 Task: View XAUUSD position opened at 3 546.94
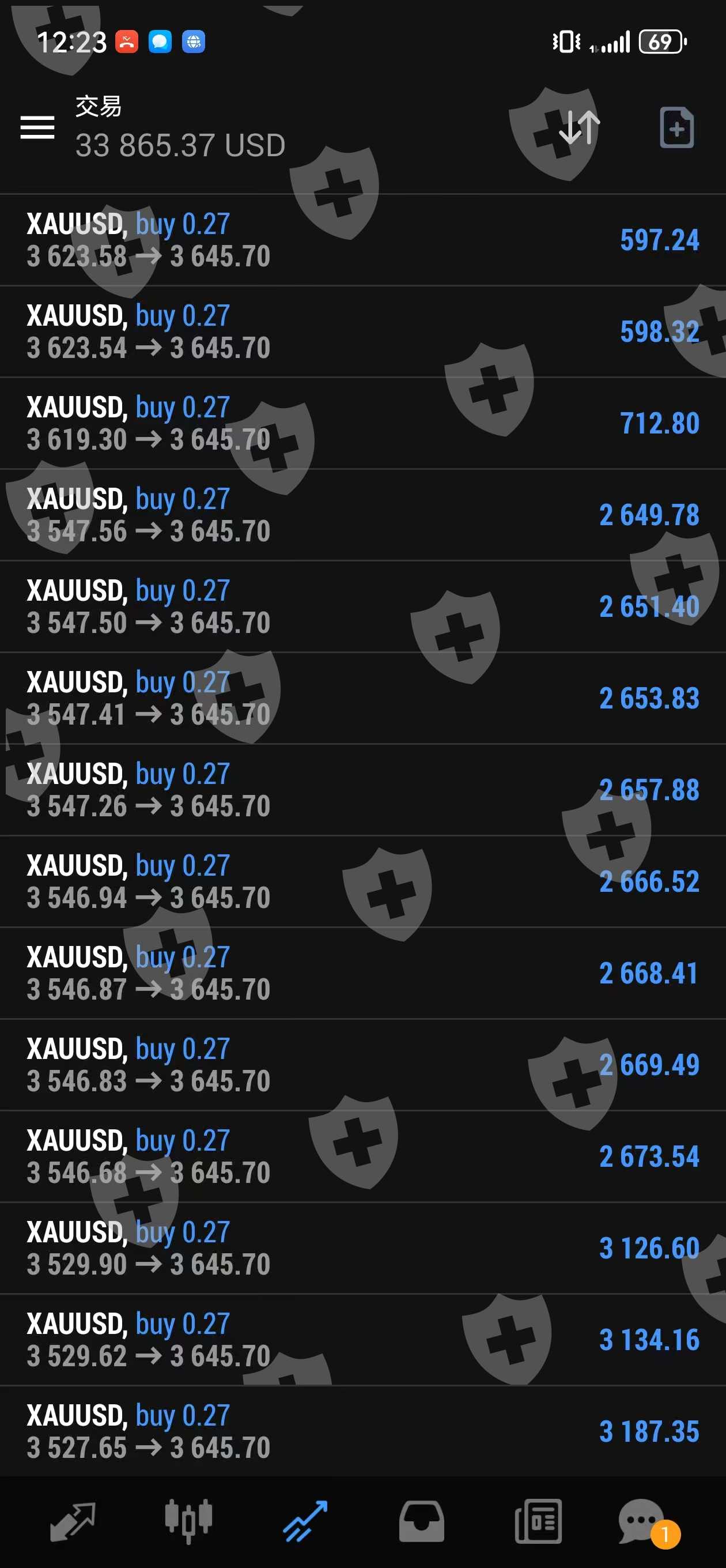pyautogui.click(x=362, y=881)
